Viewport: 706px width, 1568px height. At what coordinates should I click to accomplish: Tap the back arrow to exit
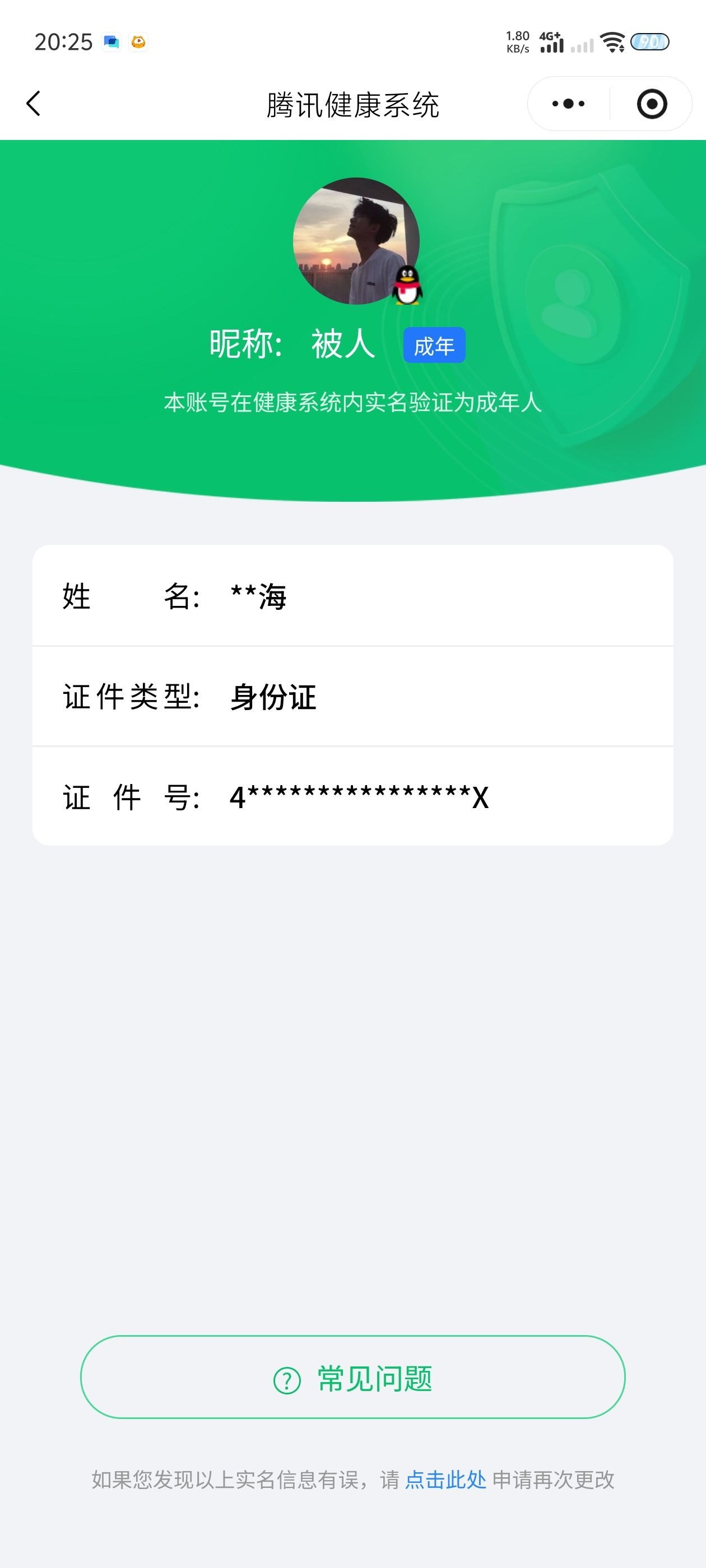tap(35, 104)
